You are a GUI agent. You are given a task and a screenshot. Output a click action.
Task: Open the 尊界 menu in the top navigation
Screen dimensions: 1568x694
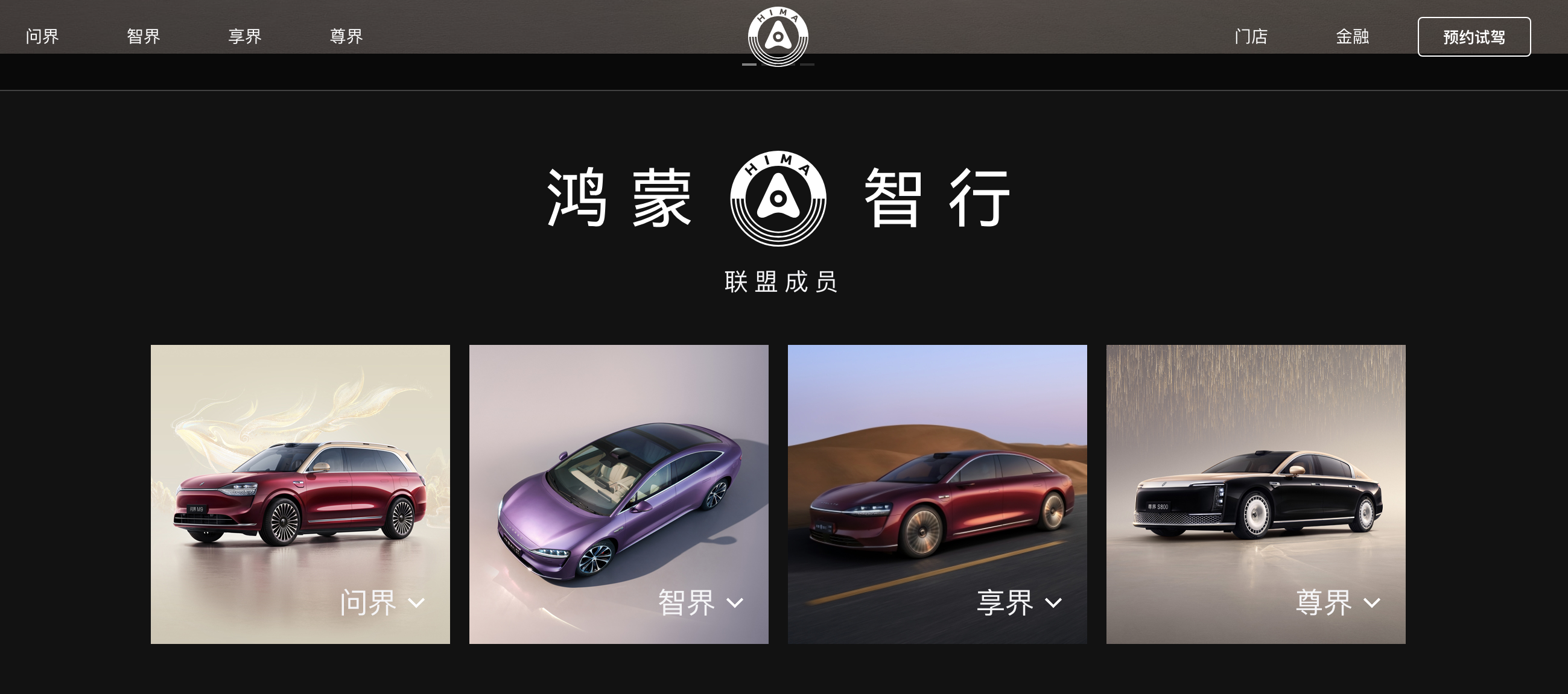[346, 37]
